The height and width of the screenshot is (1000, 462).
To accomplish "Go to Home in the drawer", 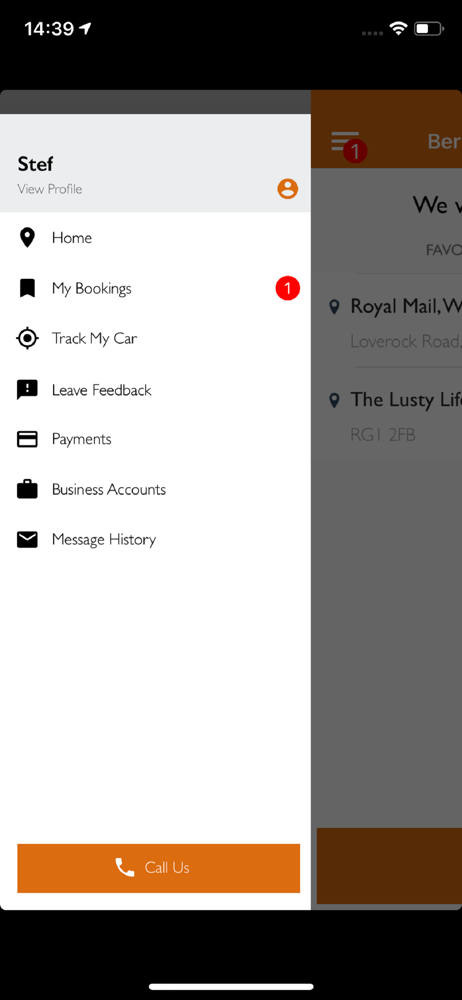I will coord(155,238).
